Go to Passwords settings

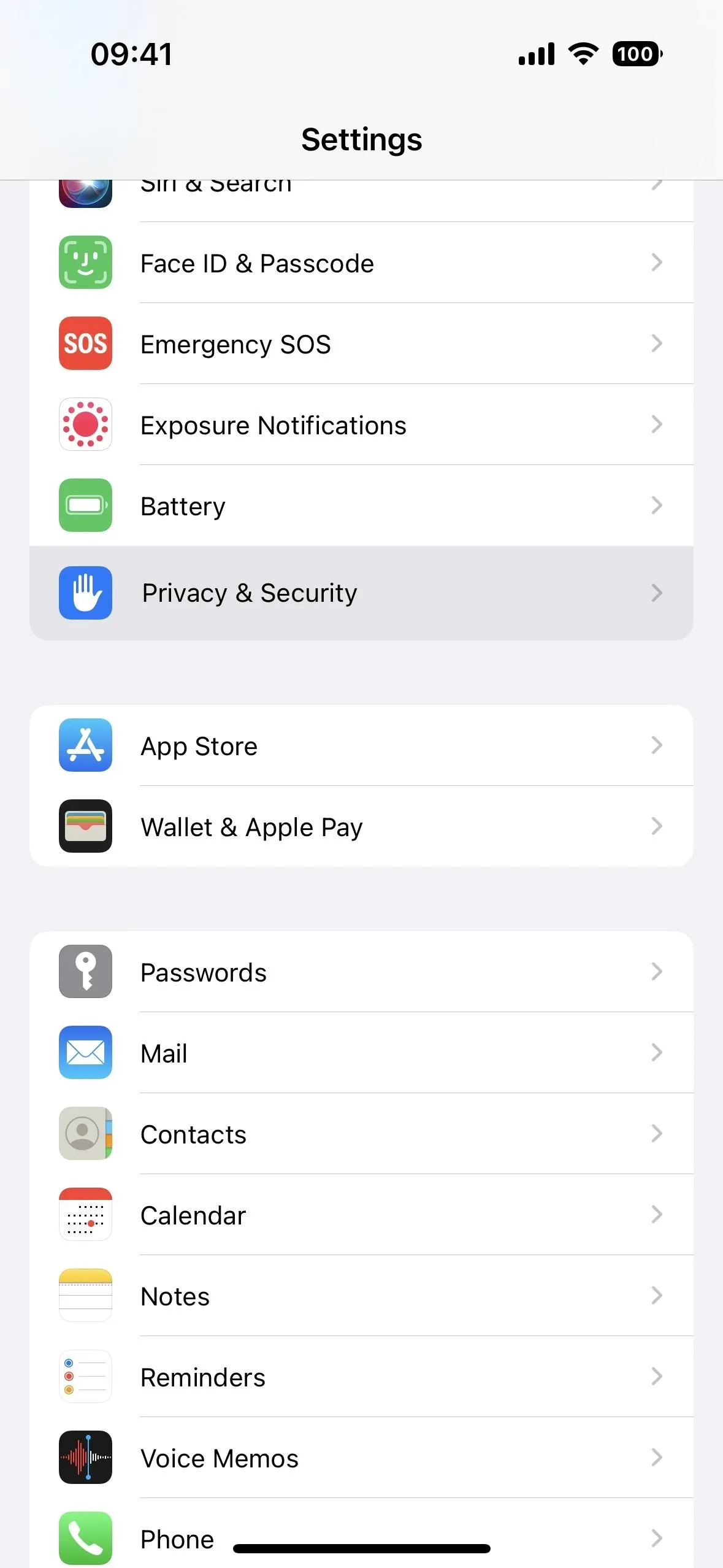361,972
